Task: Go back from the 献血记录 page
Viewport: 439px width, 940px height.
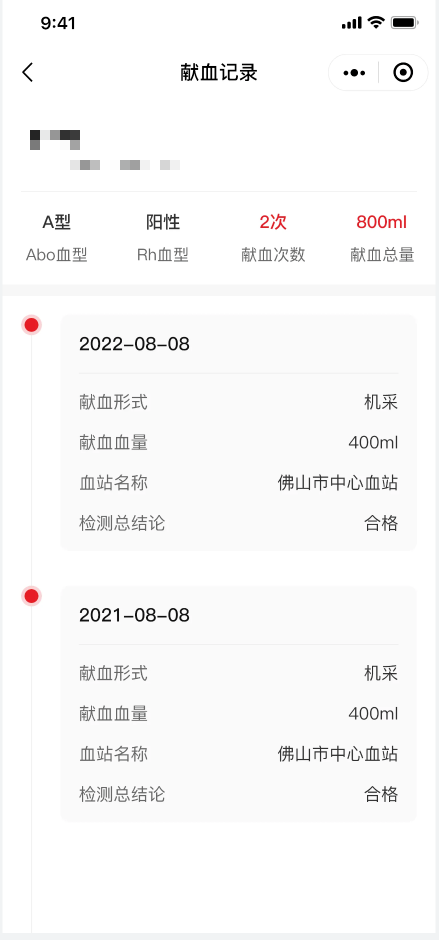Action: pyautogui.click(x=28, y=73)
